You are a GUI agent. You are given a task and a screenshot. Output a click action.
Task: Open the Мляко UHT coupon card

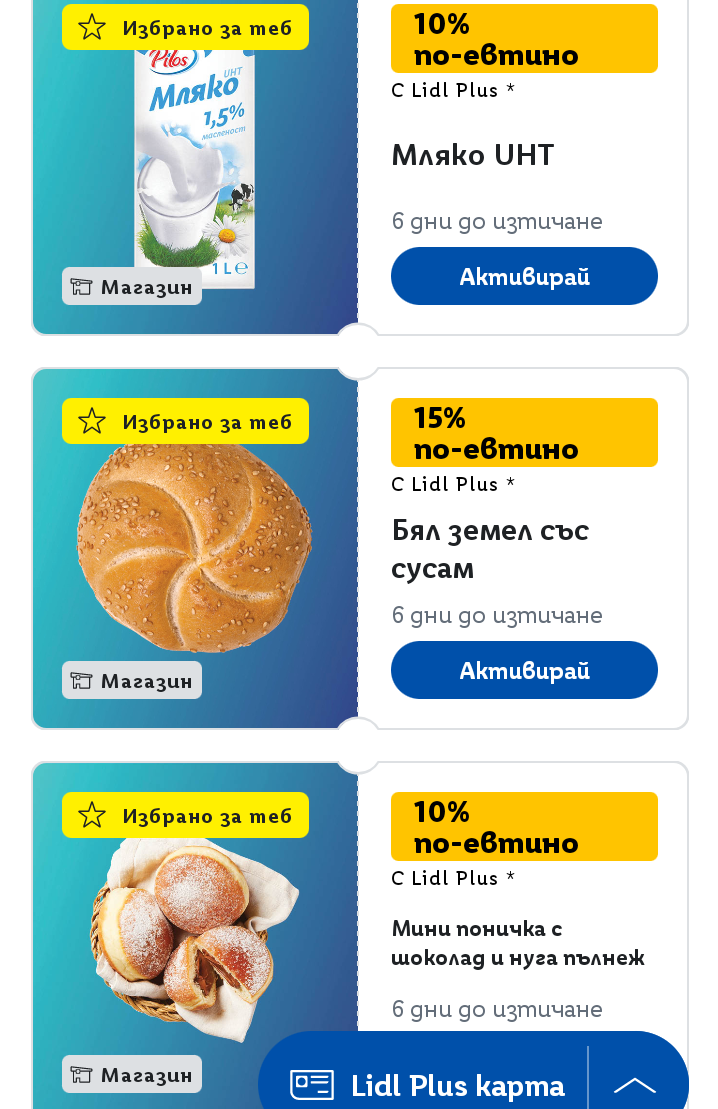pyautogui.click(x=472, y=156)
